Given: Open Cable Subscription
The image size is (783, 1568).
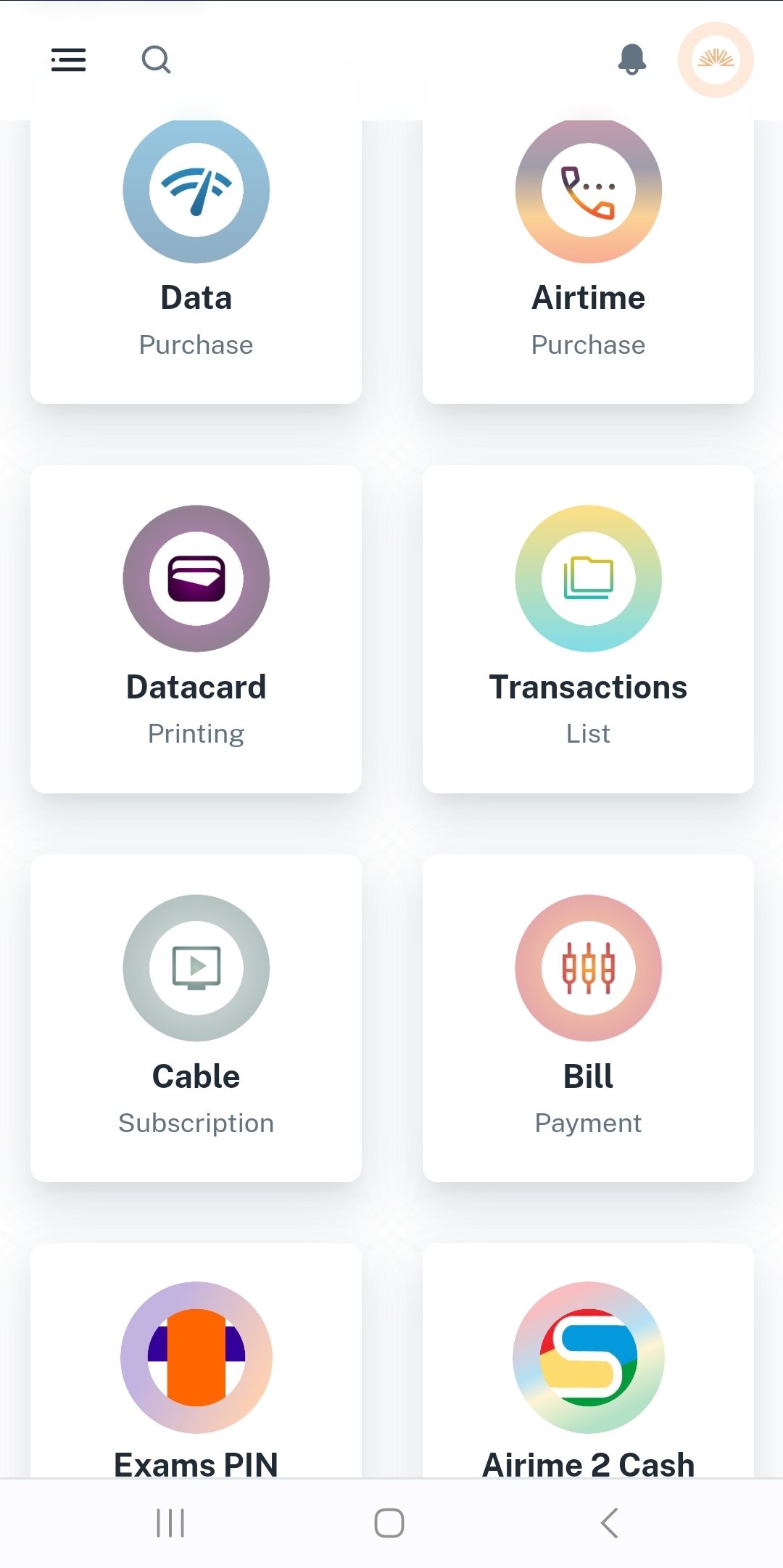Looking at the screenshot, I should pyautogui.click(x=196, y=1018).
